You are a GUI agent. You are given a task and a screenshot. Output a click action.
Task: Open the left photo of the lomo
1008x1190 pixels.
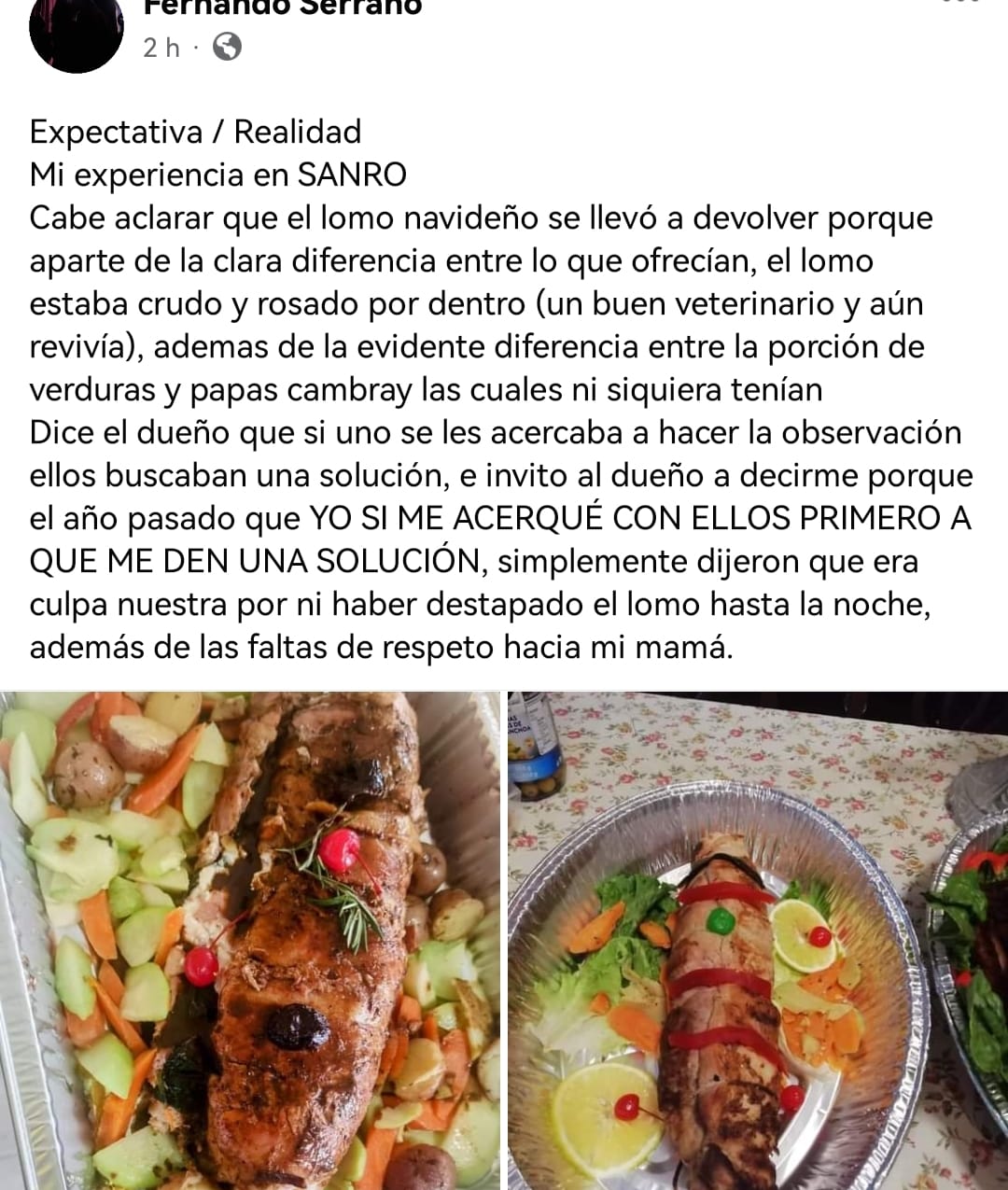250,940
